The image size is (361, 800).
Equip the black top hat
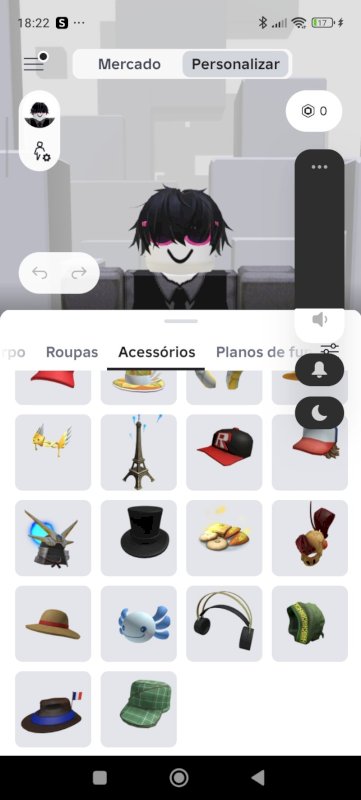(x=139, y=538)
